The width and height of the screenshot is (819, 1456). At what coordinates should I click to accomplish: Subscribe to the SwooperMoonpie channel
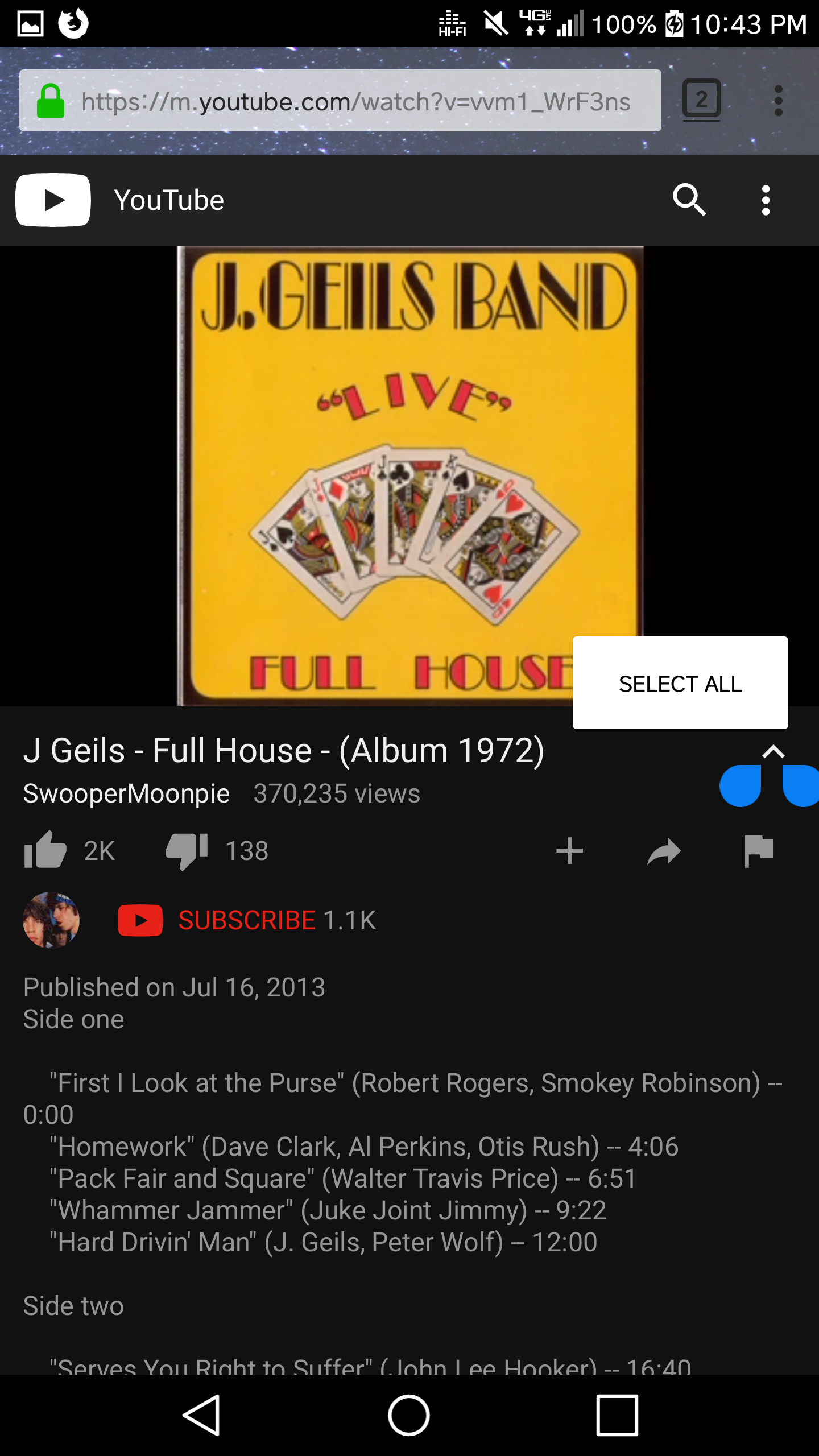(246, 920)
